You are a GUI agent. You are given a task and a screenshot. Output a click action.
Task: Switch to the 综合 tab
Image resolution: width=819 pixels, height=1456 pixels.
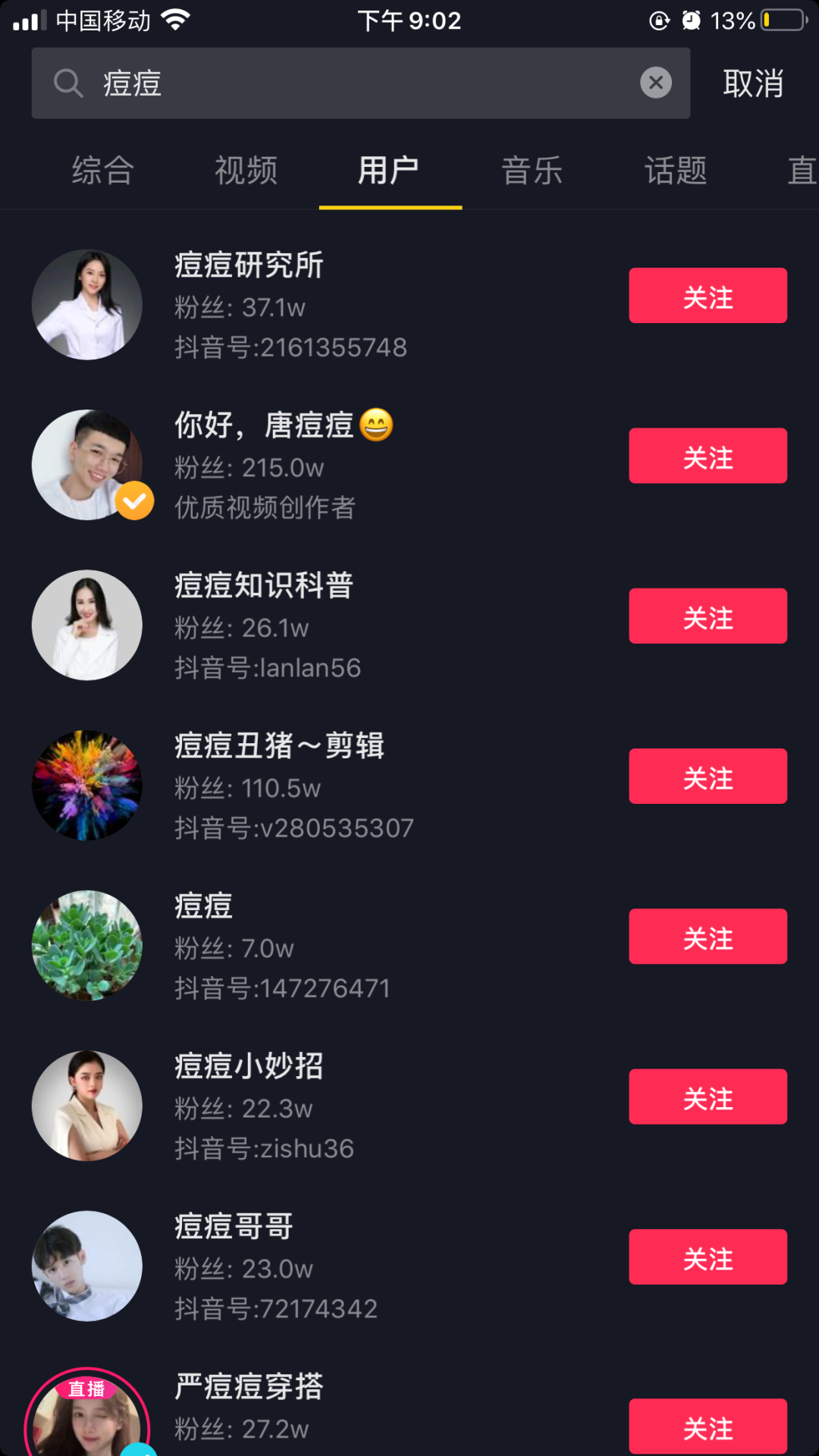coord(103,171)
